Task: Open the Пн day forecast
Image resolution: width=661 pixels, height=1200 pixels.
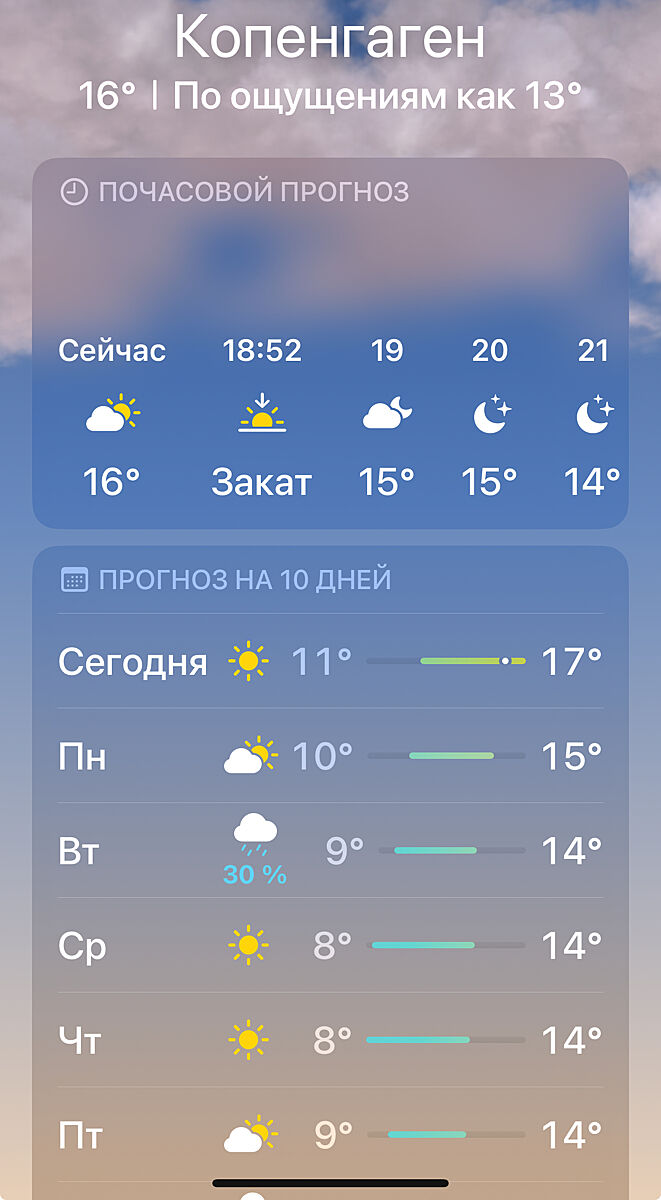Action: pos(330,756)
